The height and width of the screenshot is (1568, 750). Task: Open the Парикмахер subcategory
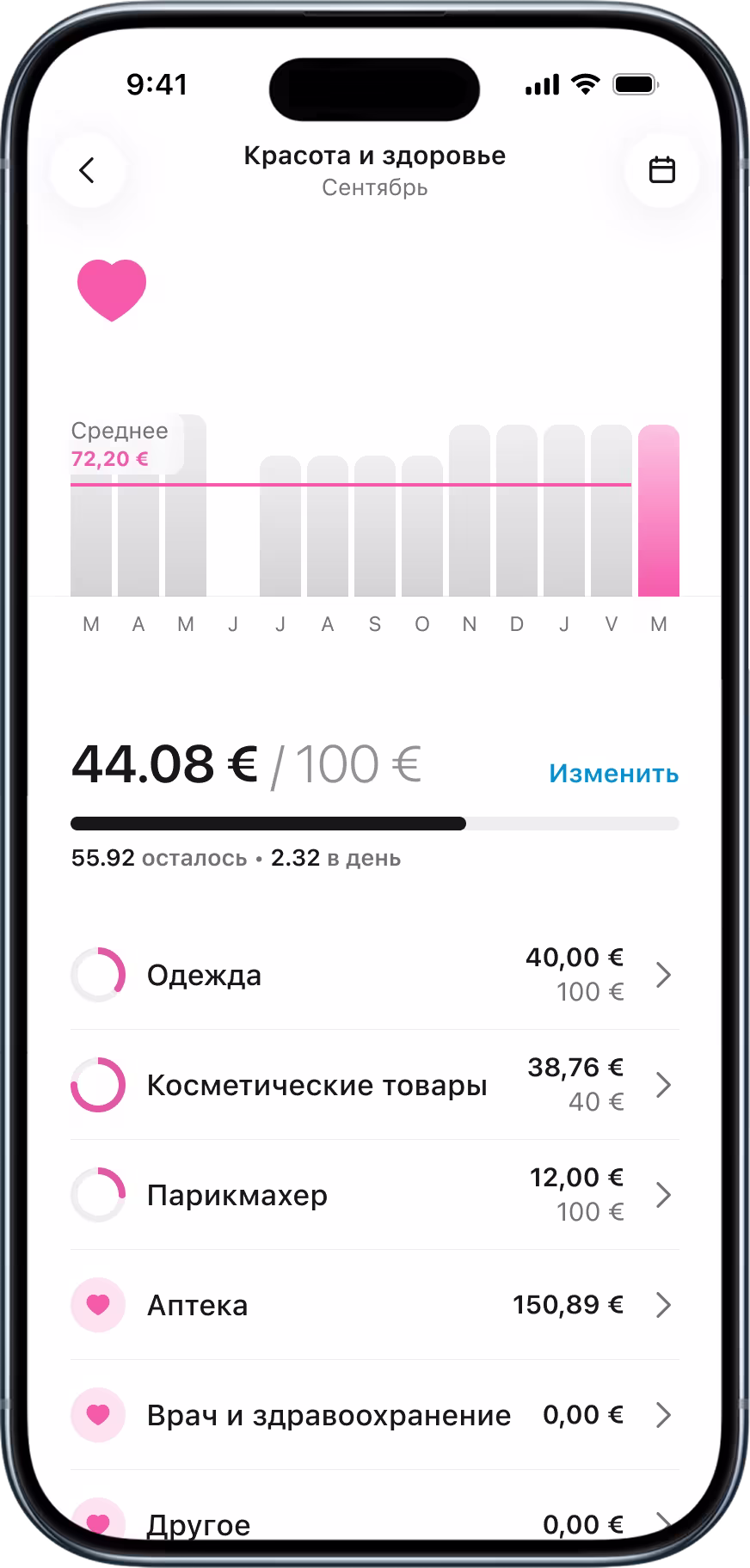(x=375, y=1195)
